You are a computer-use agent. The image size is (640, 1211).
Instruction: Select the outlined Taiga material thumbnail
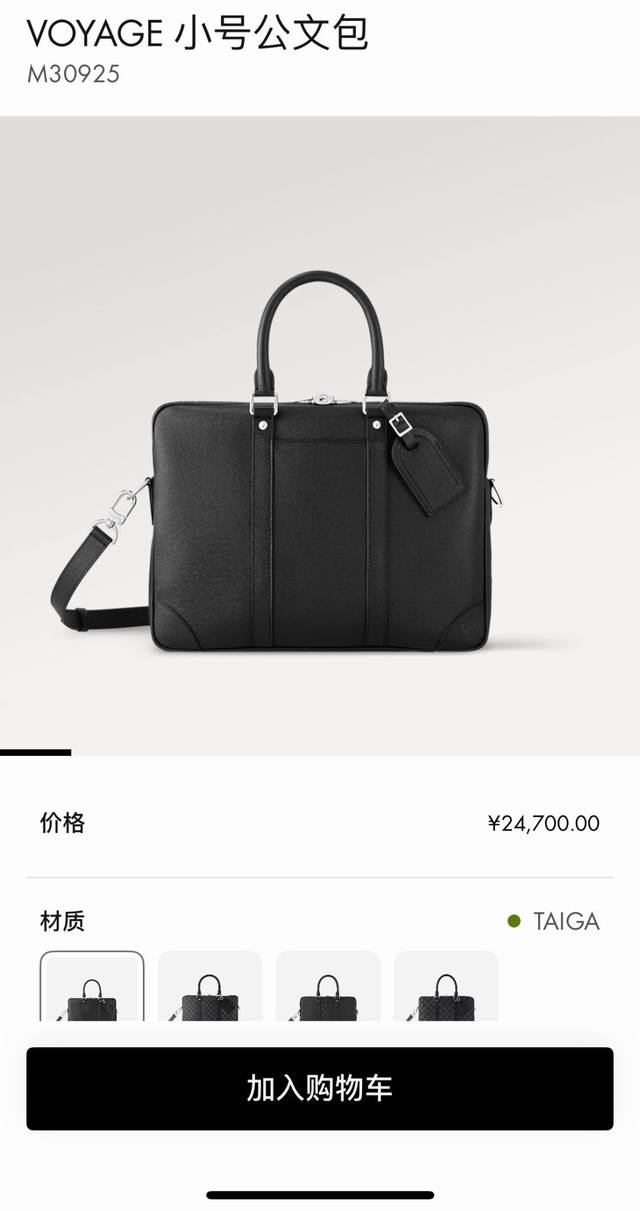(92, 988)
